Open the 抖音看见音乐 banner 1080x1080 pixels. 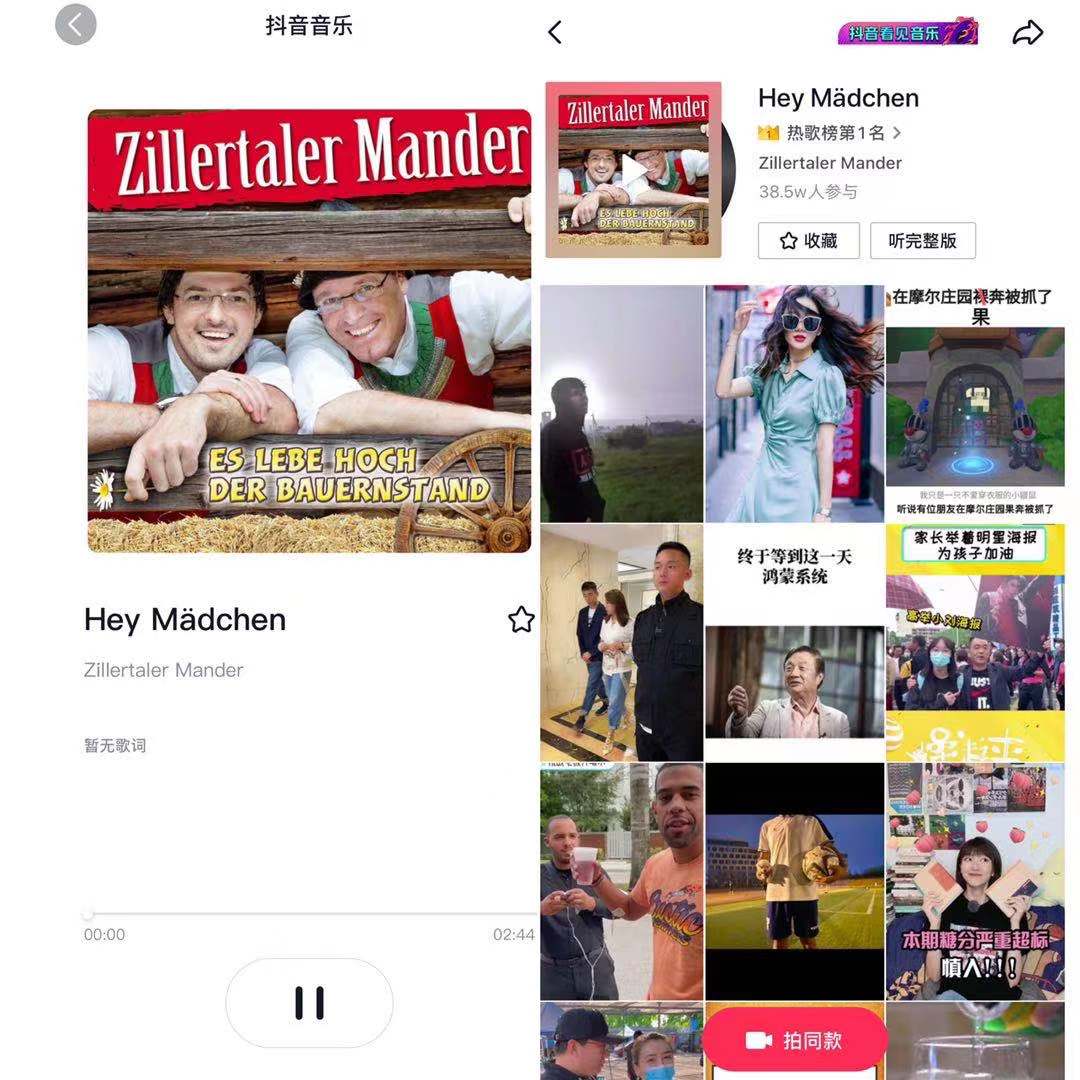tap(907, 32)
